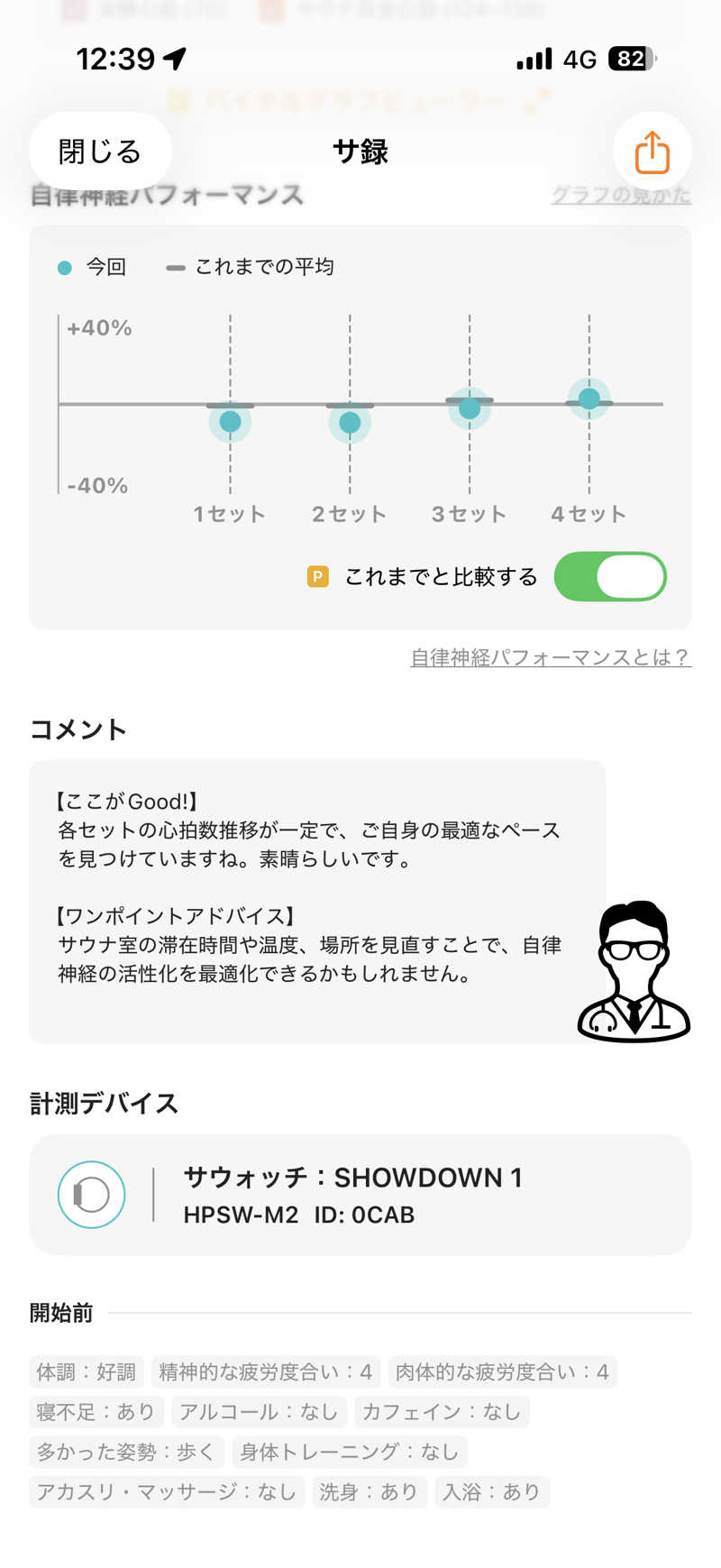Open 自律神経パフォーマンスとは？ link
Screen dimensions: 721x1568
tap(551, 657)
